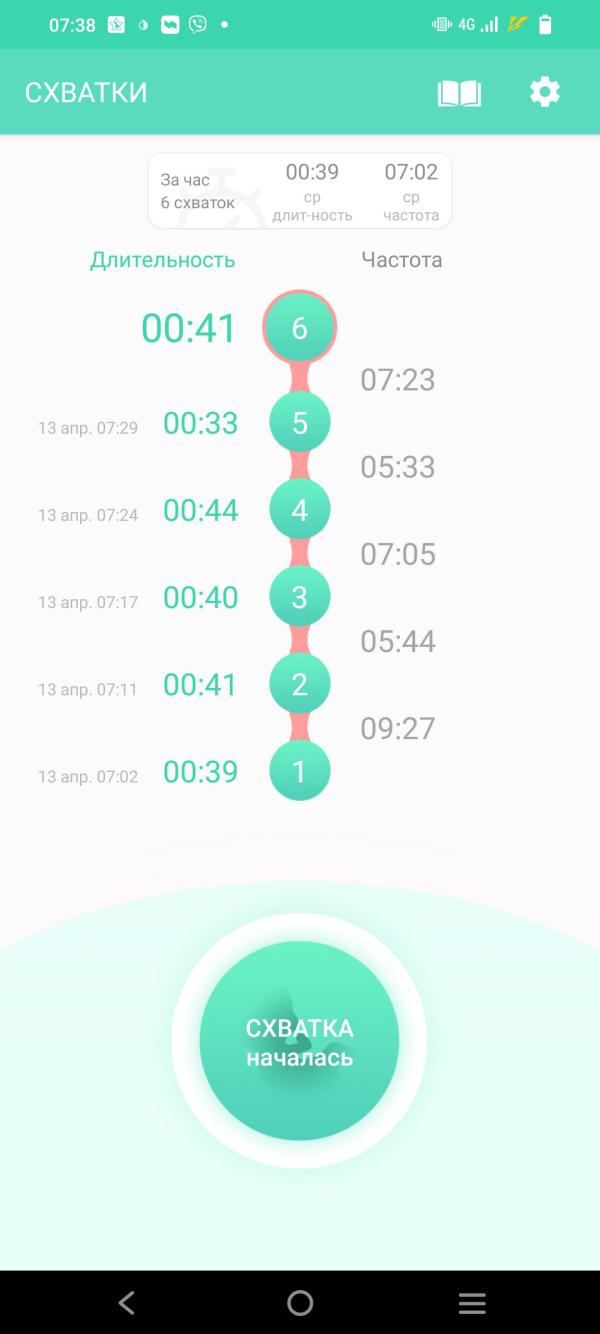Open recent apps from the navigation bar
600x1334 pixels.
[x=472, y=1302]
